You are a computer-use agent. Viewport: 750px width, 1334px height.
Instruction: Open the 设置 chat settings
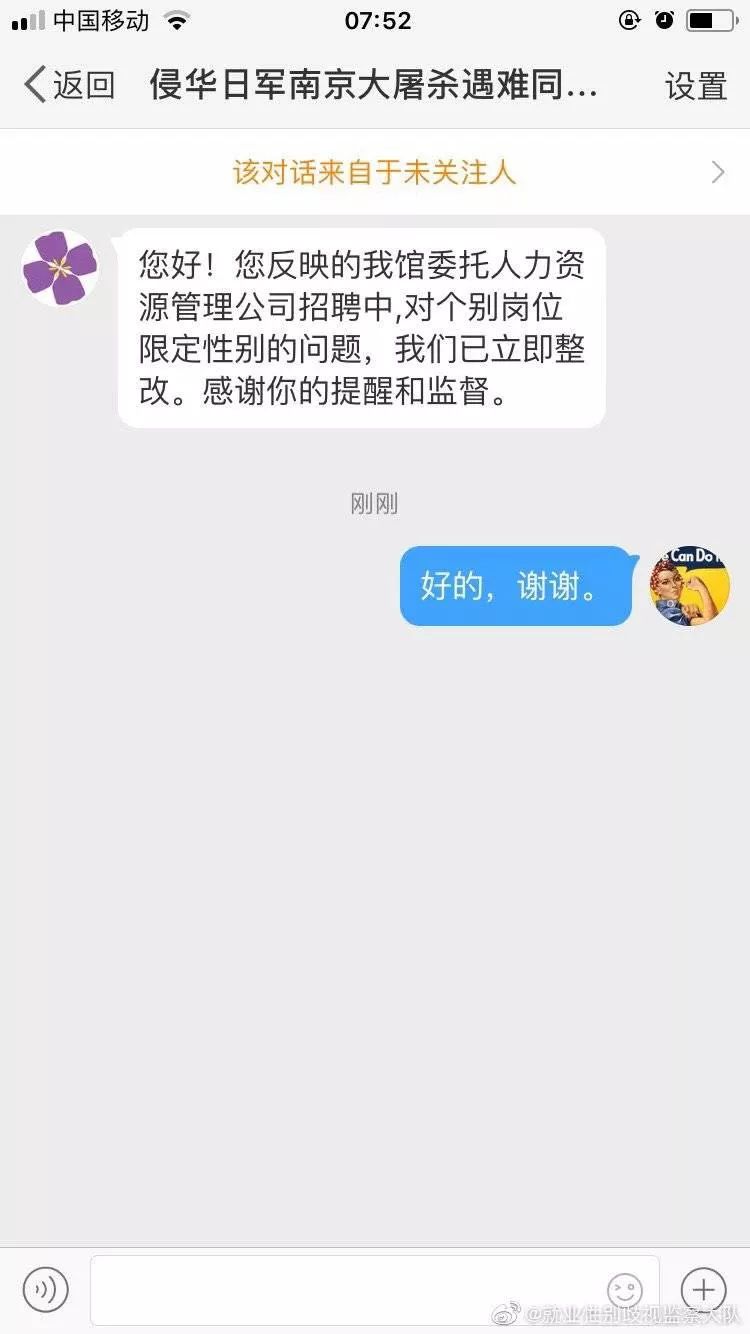click(x=695, y=86)
